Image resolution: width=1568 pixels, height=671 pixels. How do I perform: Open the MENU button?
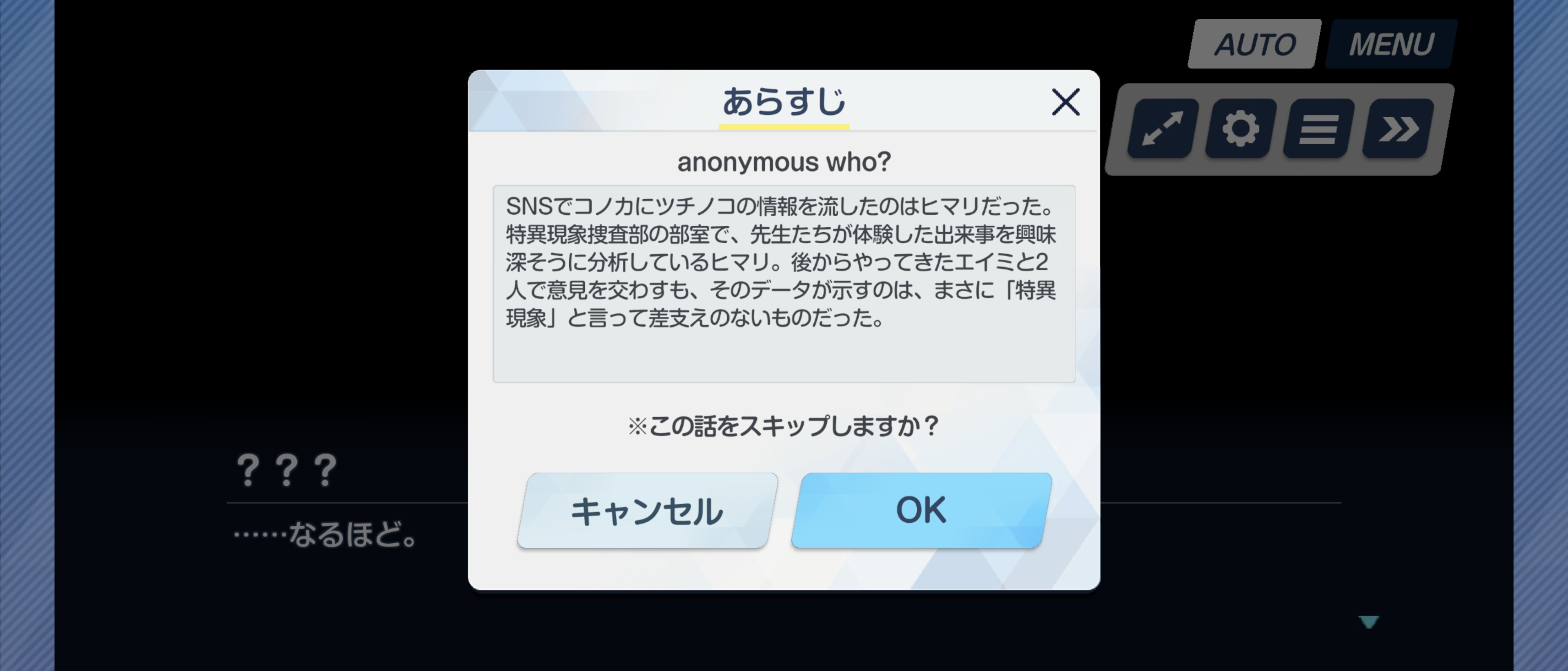1392,44
